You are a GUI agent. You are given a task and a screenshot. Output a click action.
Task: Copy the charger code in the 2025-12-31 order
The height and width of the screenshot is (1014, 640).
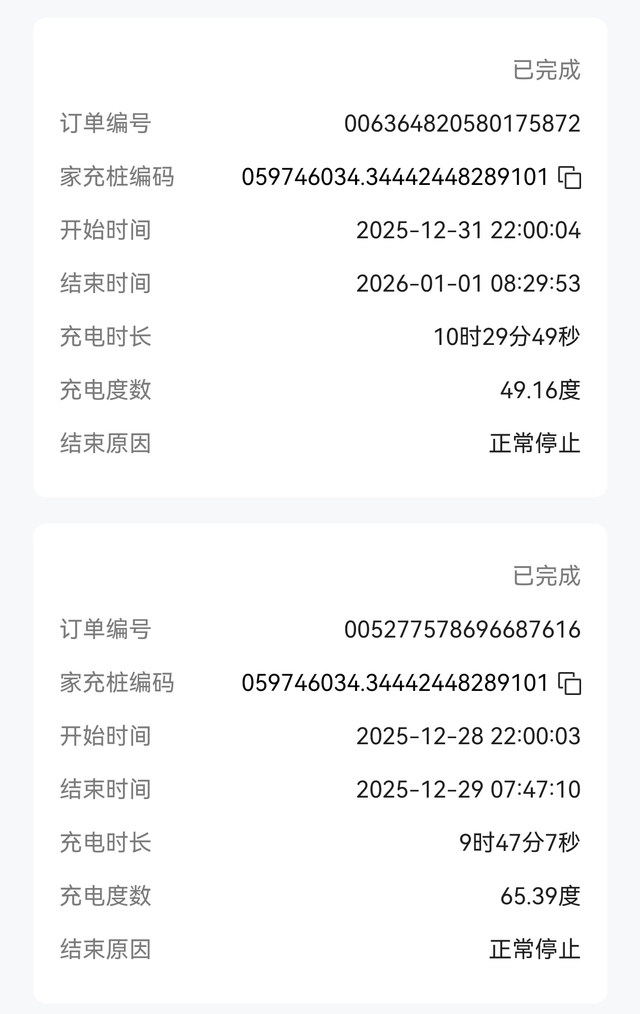[x=570, y=178]
